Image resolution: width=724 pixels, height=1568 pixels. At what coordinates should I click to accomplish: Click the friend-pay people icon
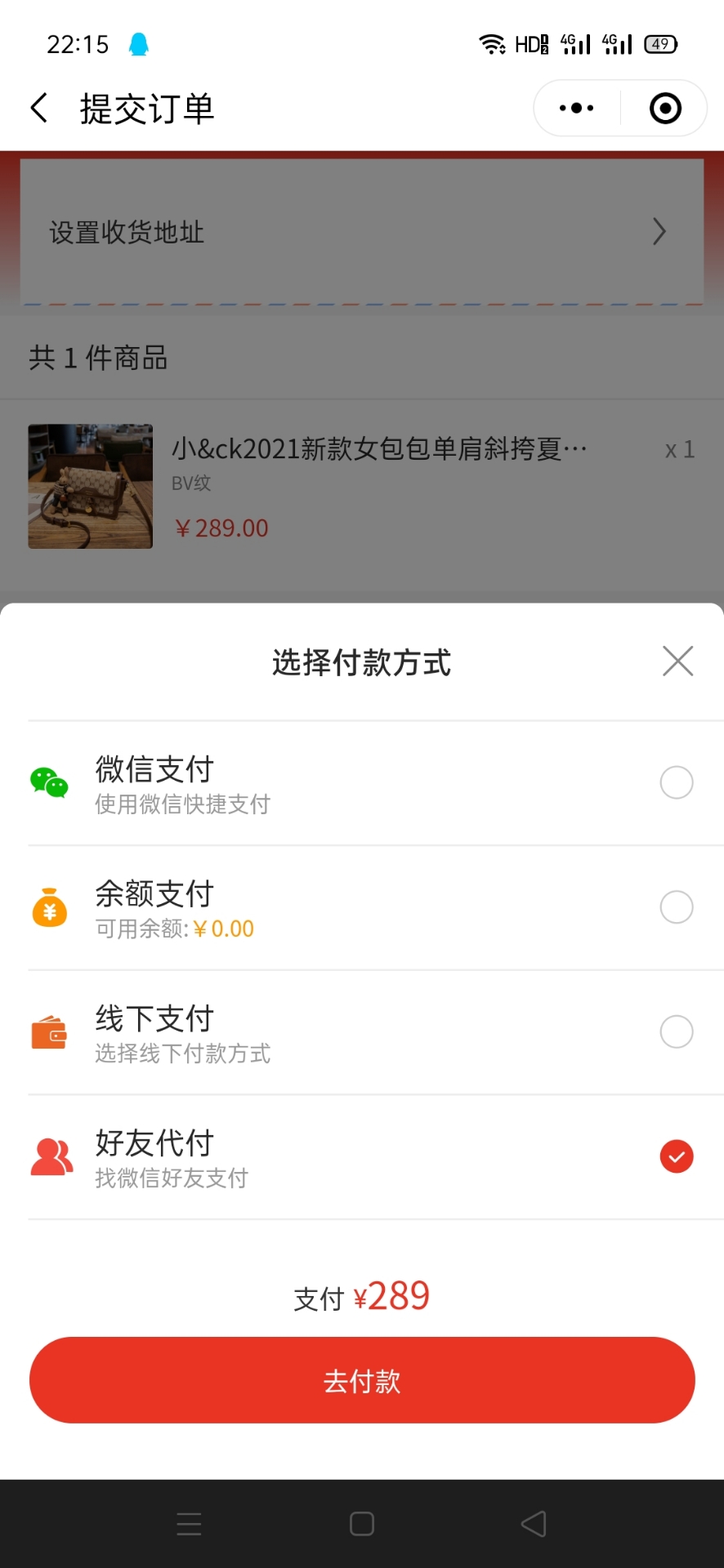[x=49, y=1156]
